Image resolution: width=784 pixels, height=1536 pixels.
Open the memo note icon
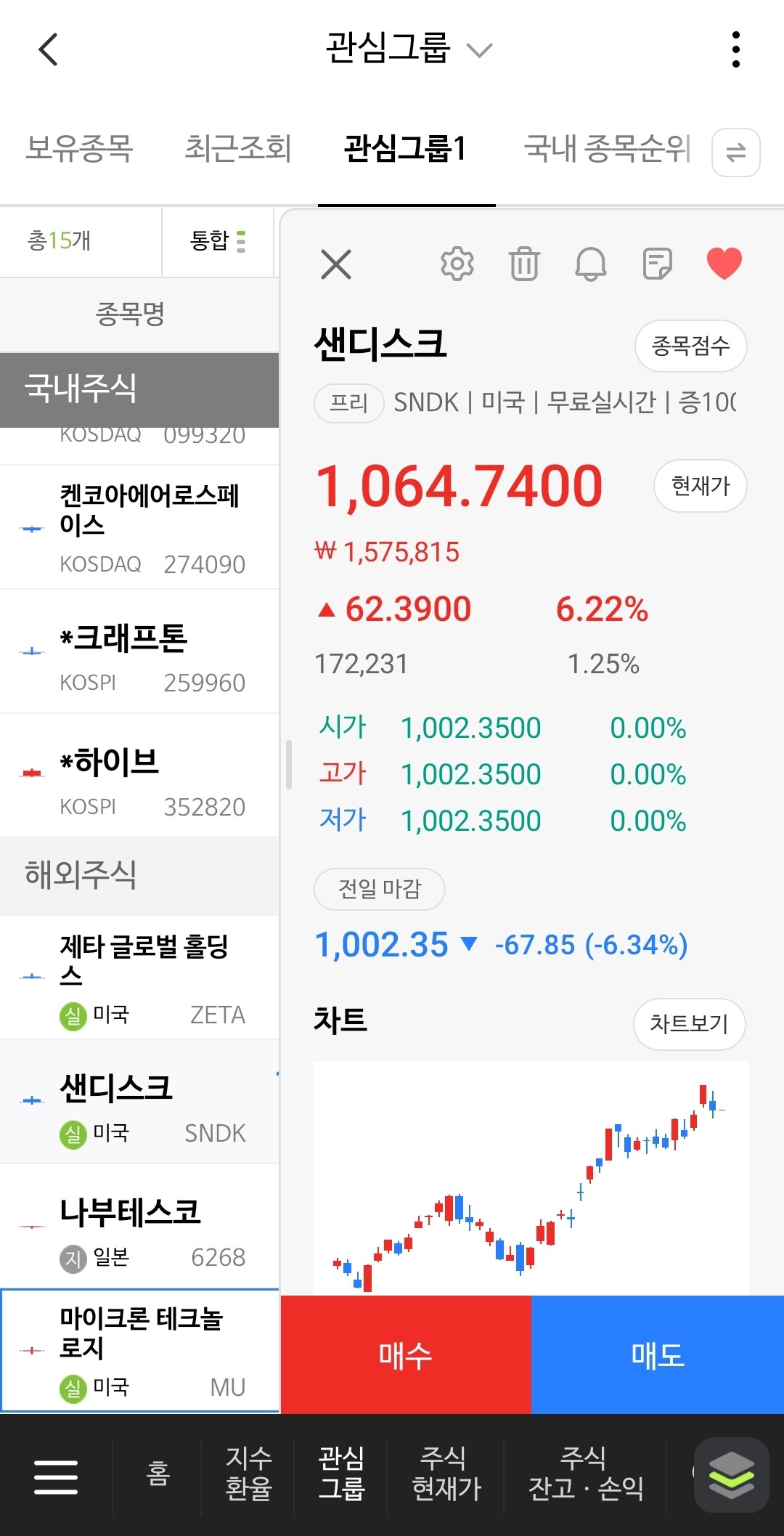(658, 264)
